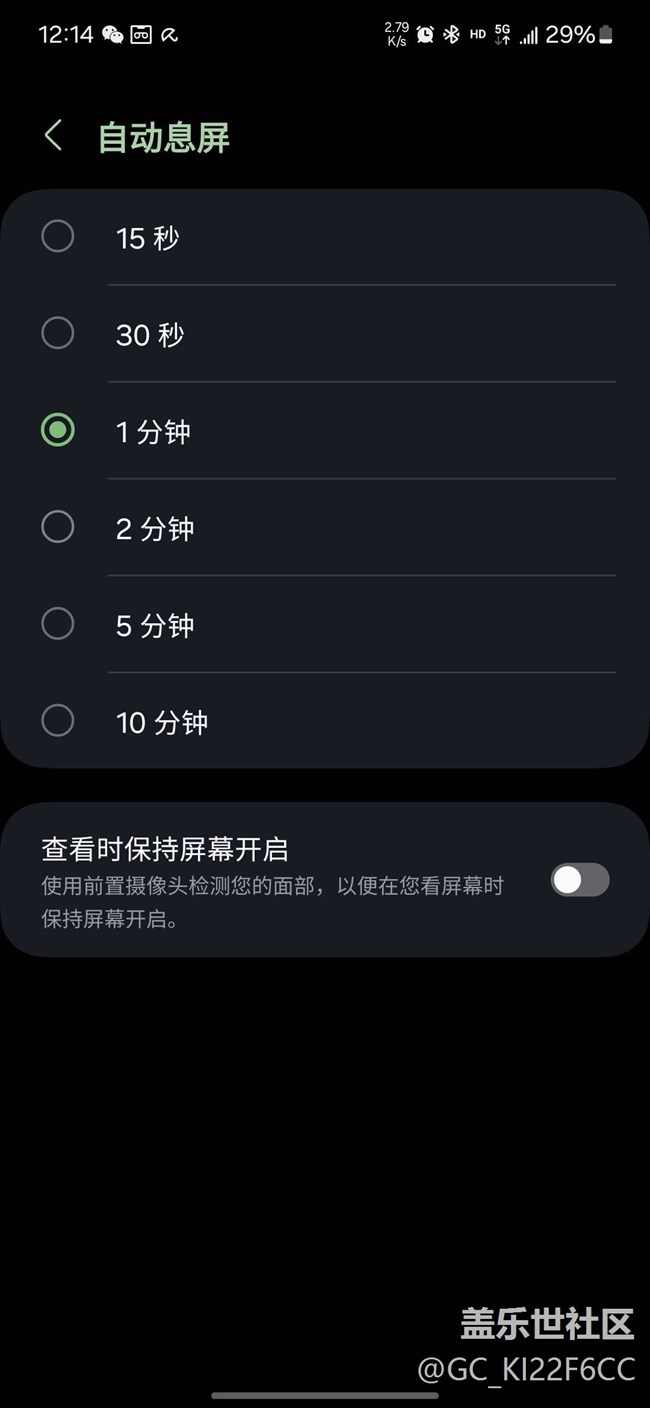Pick the 5 分钟 timeout option
The height and width of the screenshot is (1408, 650).
click(x=58, y=624)
